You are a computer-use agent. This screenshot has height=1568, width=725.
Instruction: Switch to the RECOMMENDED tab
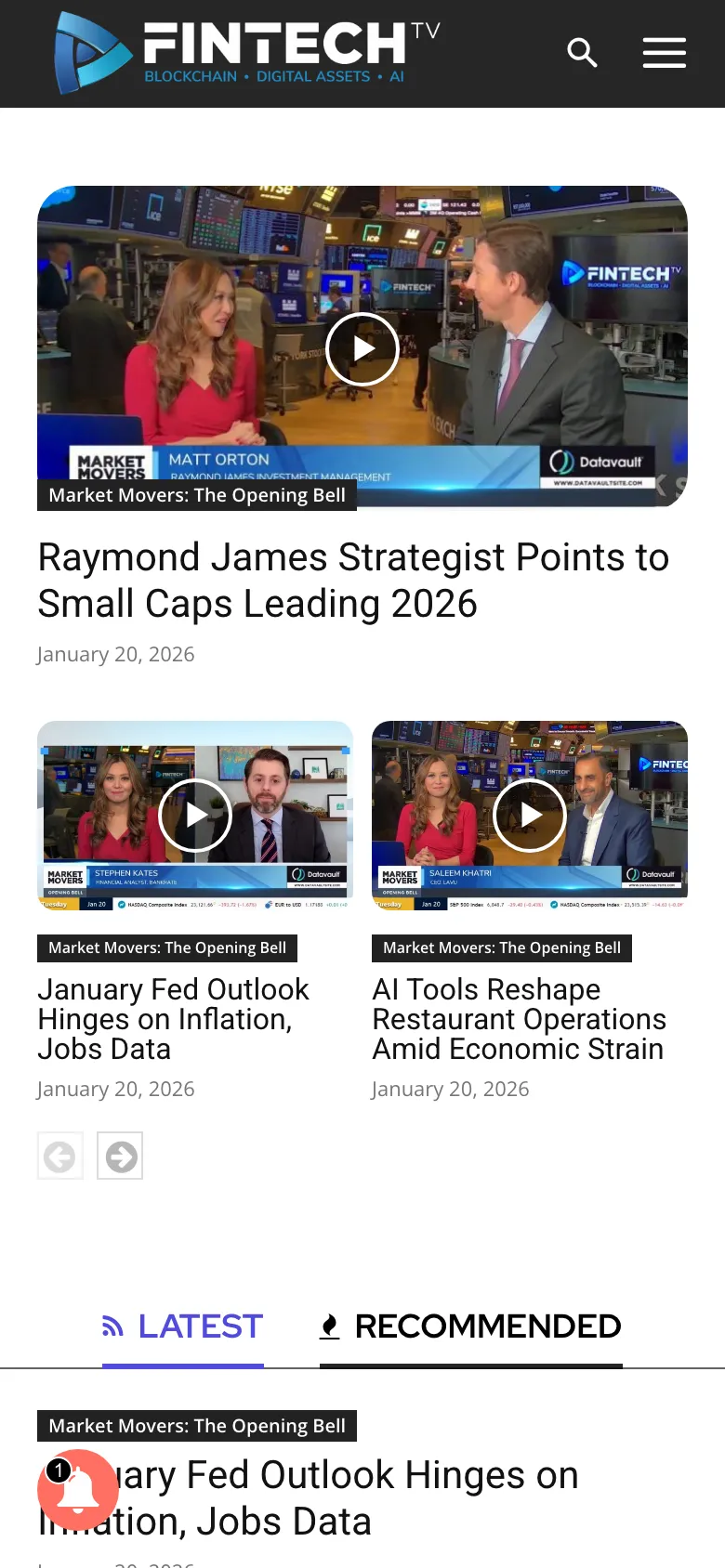pos(469,1327)
